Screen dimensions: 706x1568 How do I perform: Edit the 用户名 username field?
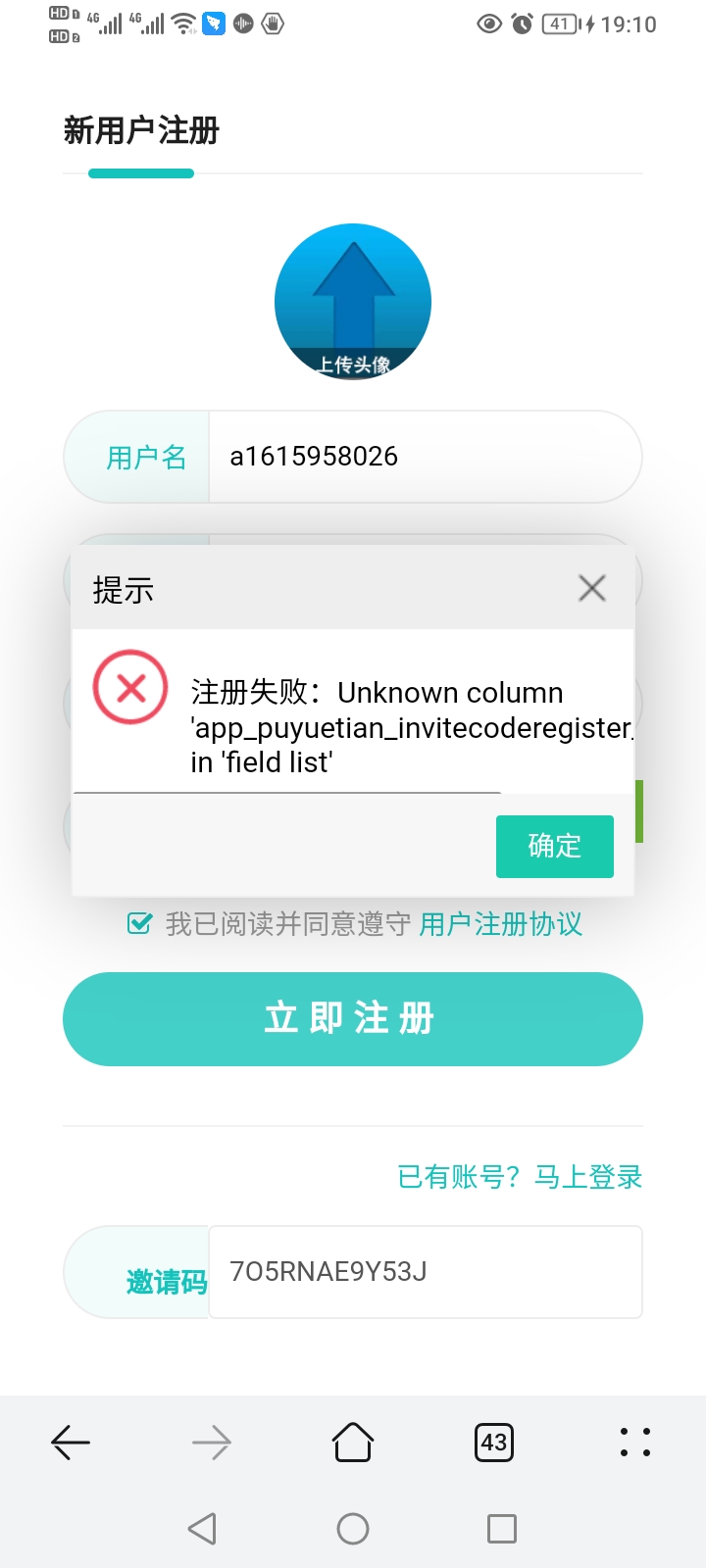[422, 457]
